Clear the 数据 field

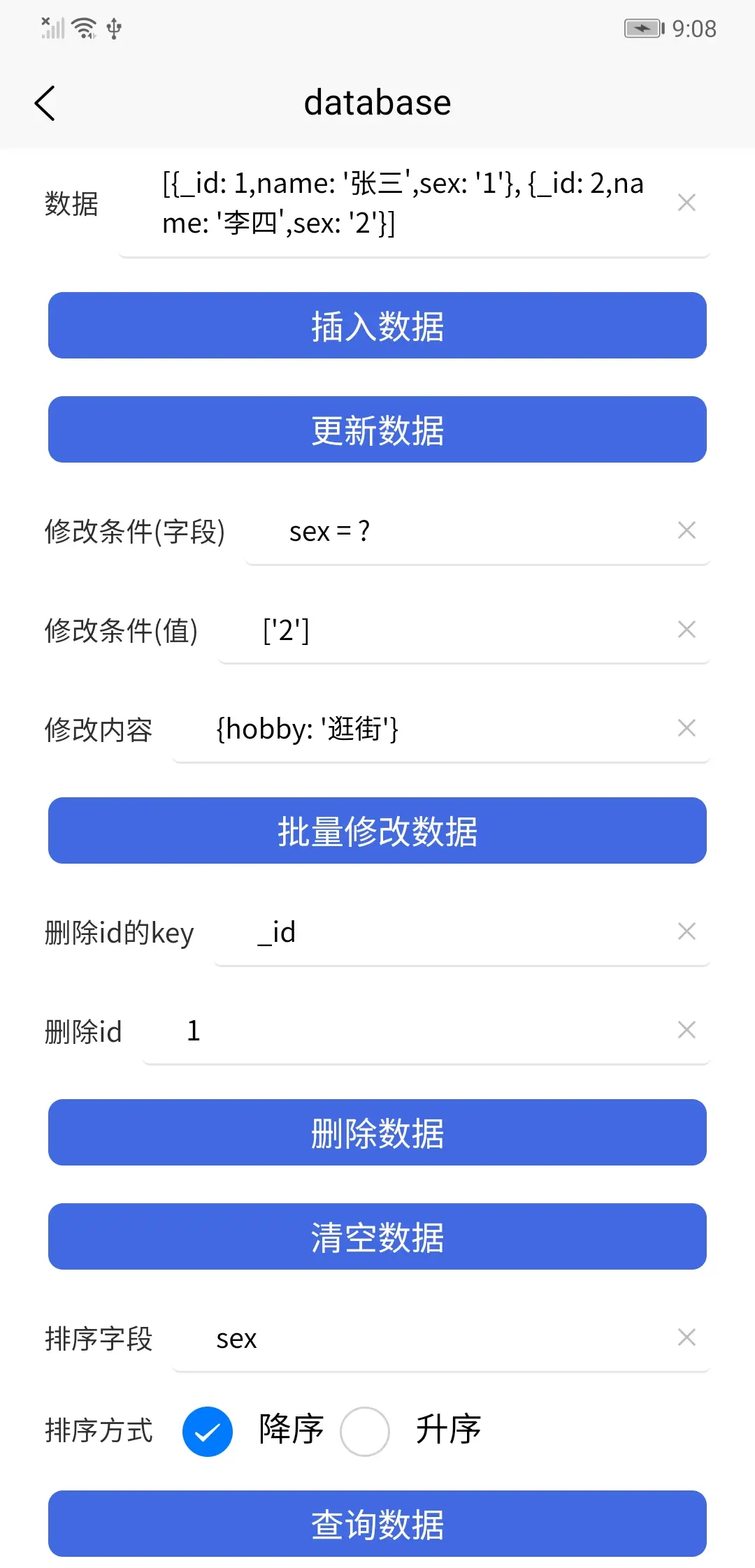[x=686, y=203]
